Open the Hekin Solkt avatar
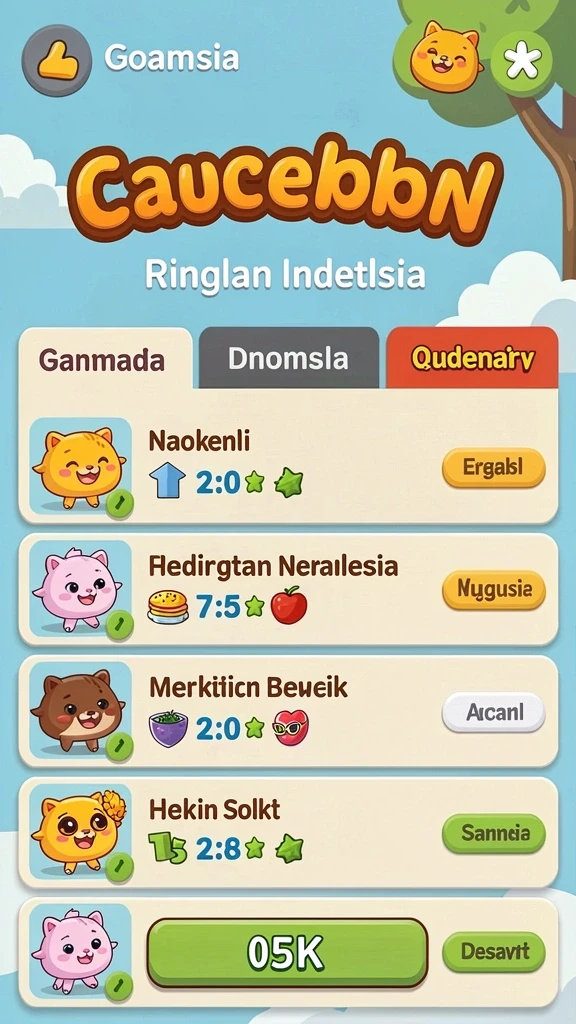Viewport: 576px width, 1024px height. [x=81, y=833]
